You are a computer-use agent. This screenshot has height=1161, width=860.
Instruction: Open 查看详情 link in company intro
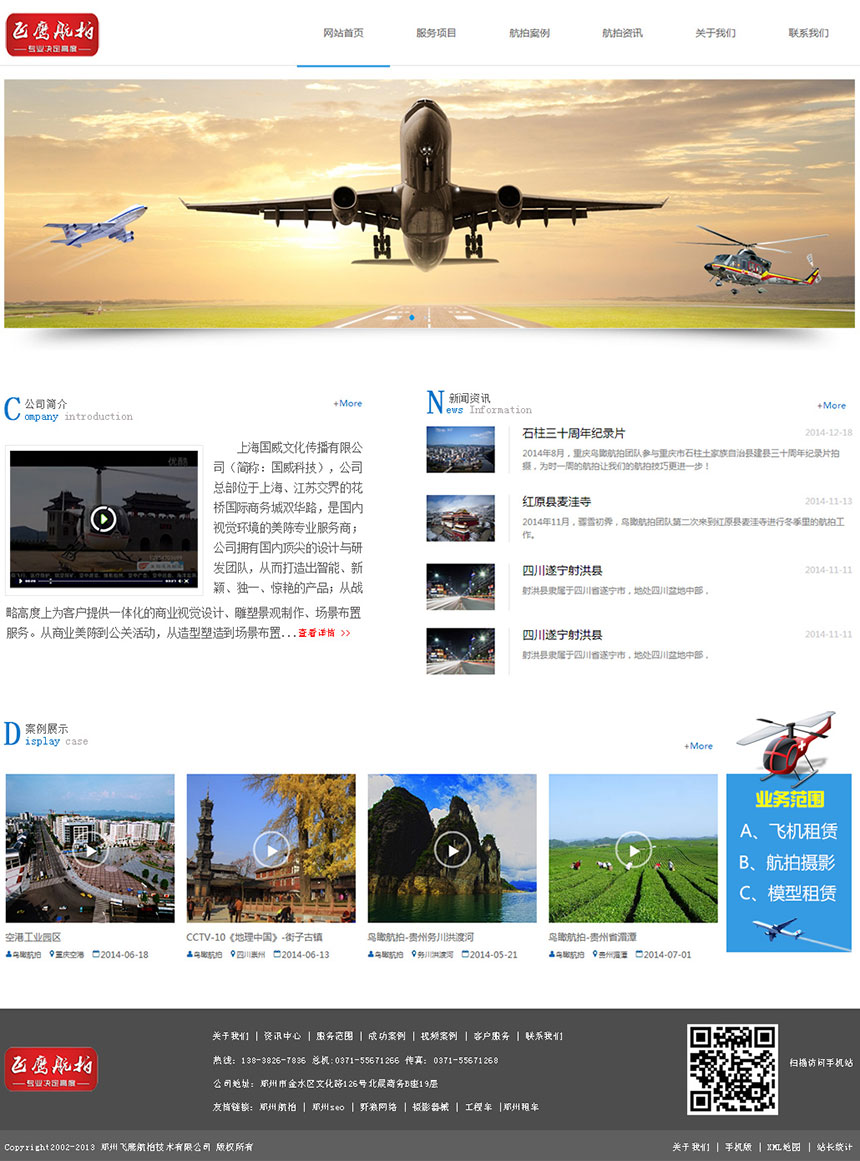(324, 633)
